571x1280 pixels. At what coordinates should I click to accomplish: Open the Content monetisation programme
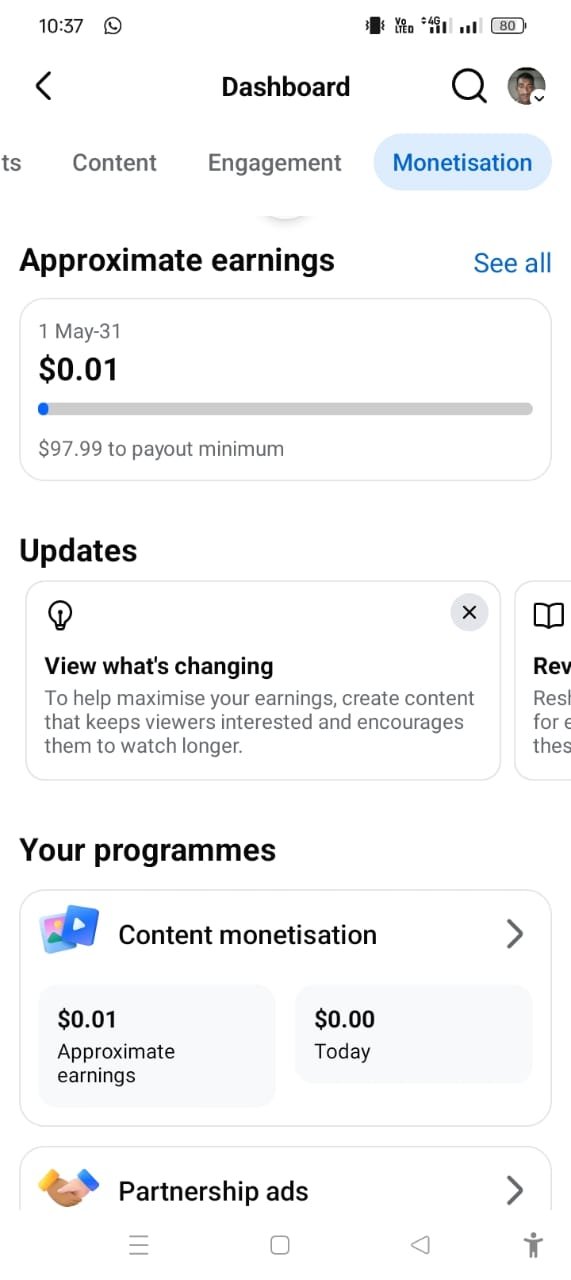tap(285, 934)
